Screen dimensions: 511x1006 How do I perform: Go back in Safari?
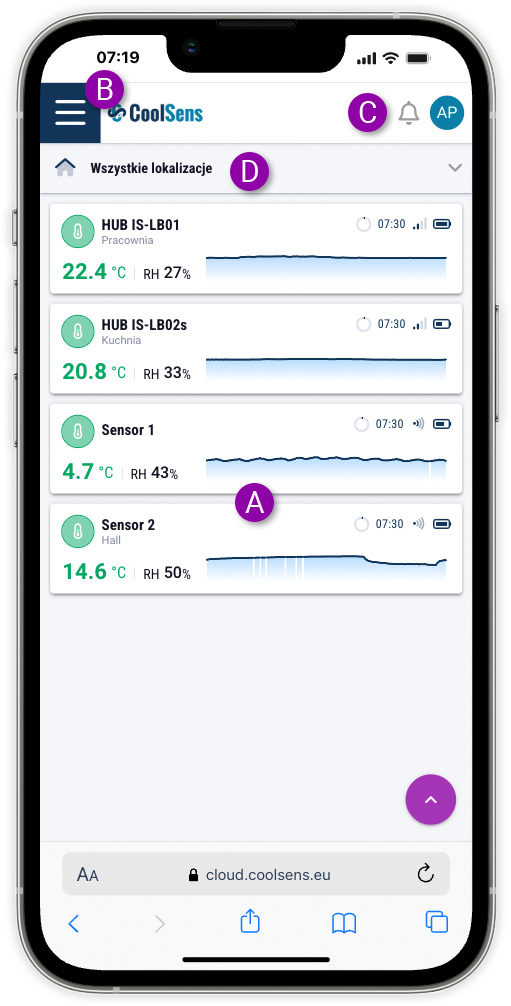pyautogui.click(x=73, y=924)
